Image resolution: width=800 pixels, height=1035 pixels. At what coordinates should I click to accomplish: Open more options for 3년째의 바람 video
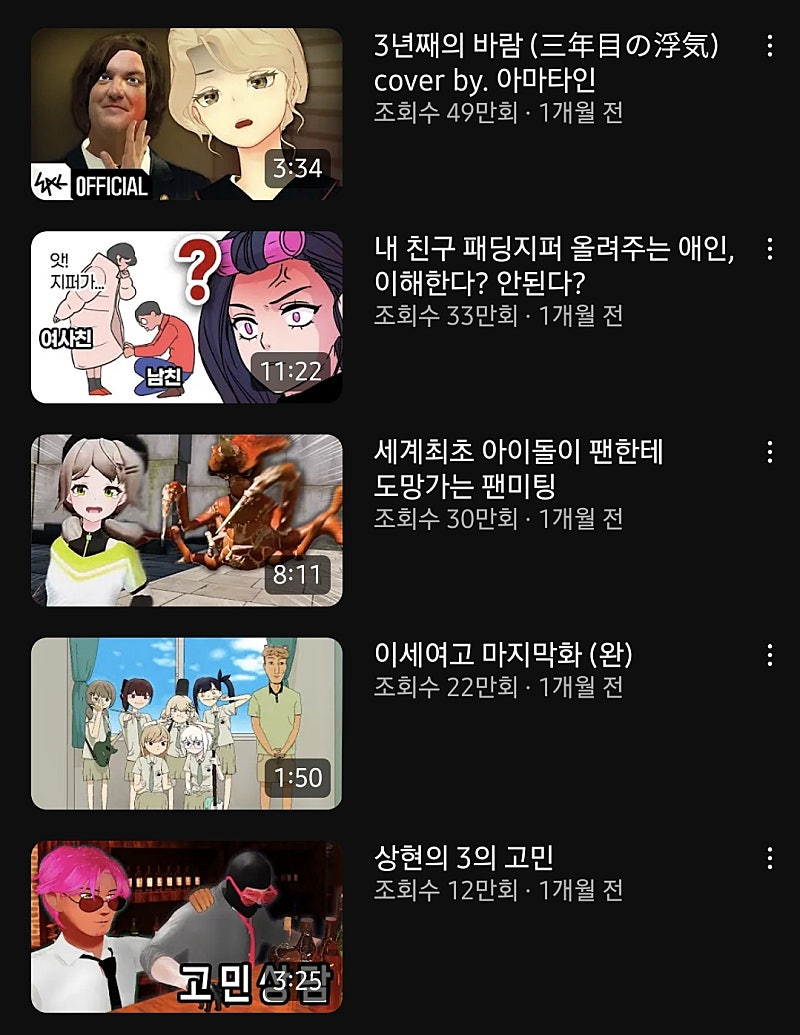pos(769,46)
